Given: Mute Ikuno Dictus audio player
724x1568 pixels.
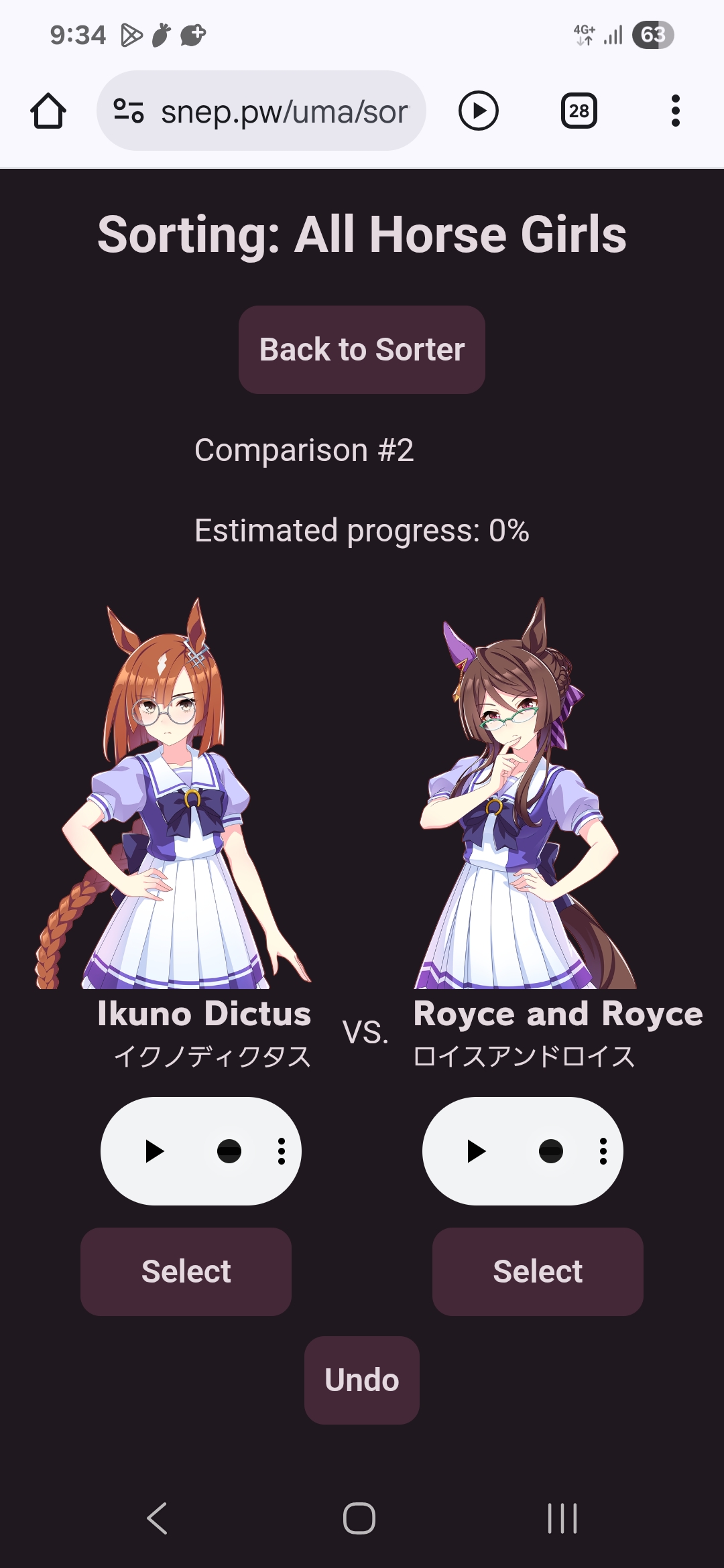Looking at the screenshot, I should pos(229,1151).
